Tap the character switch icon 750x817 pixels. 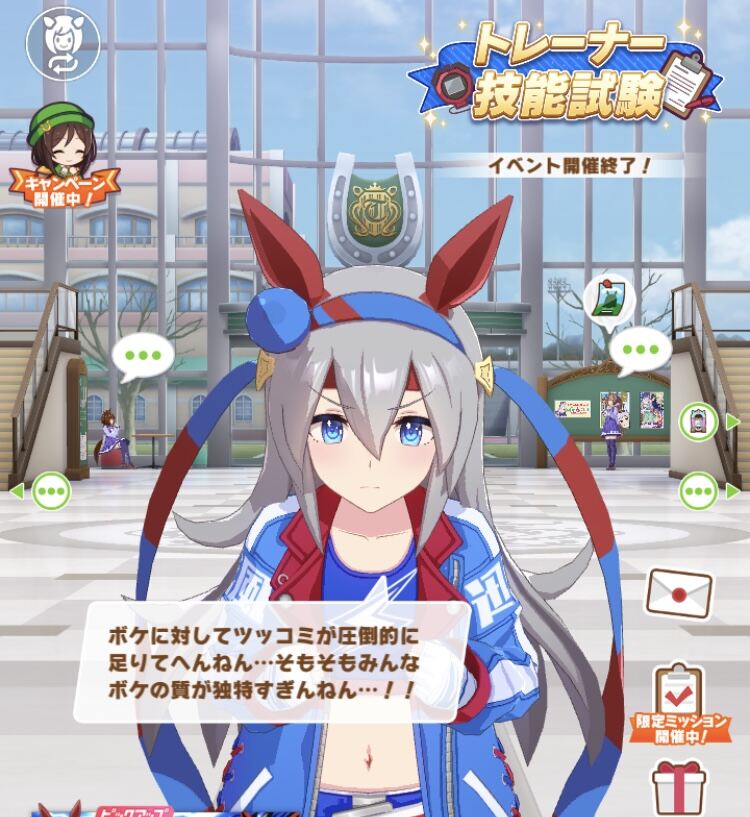[x=63, y=44]
